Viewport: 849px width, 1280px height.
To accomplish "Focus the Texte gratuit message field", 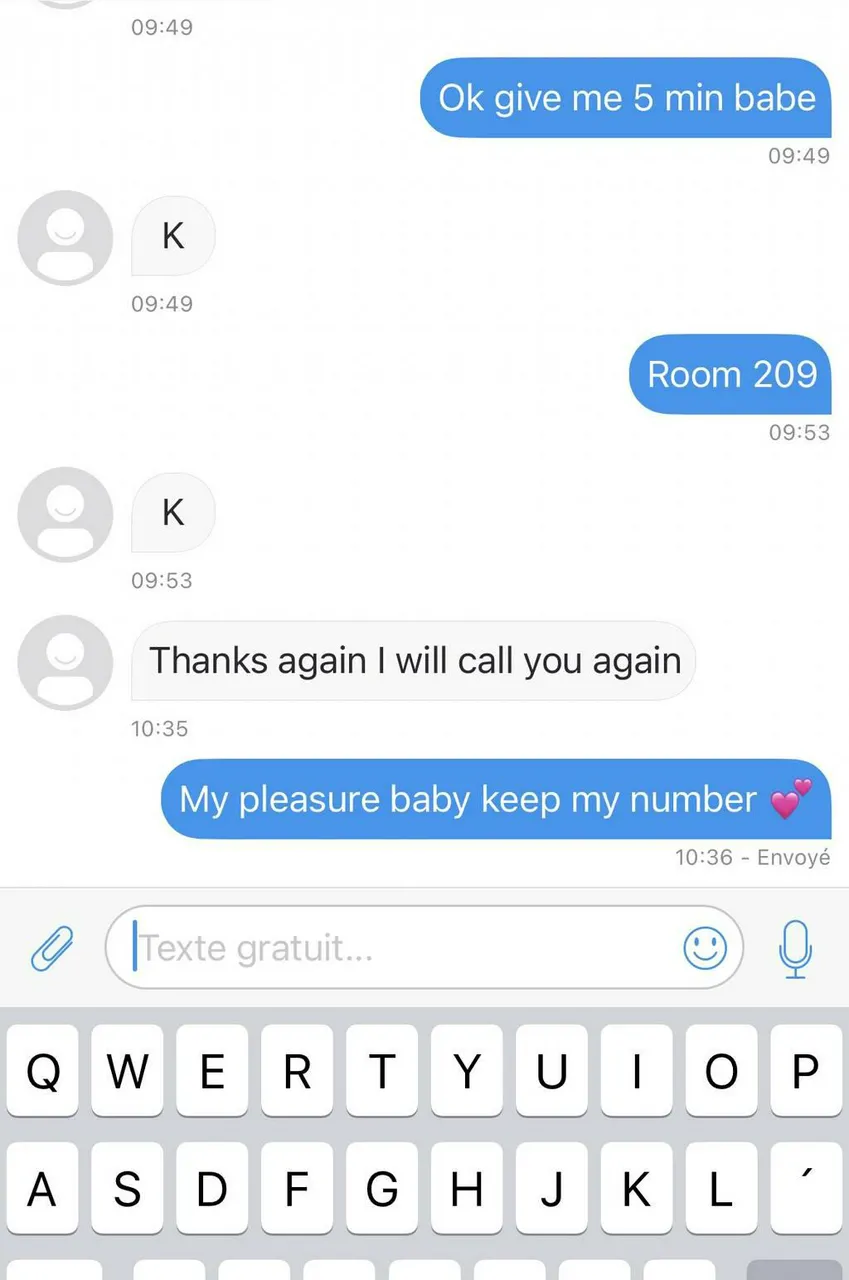I will click(x=400, y=947).
